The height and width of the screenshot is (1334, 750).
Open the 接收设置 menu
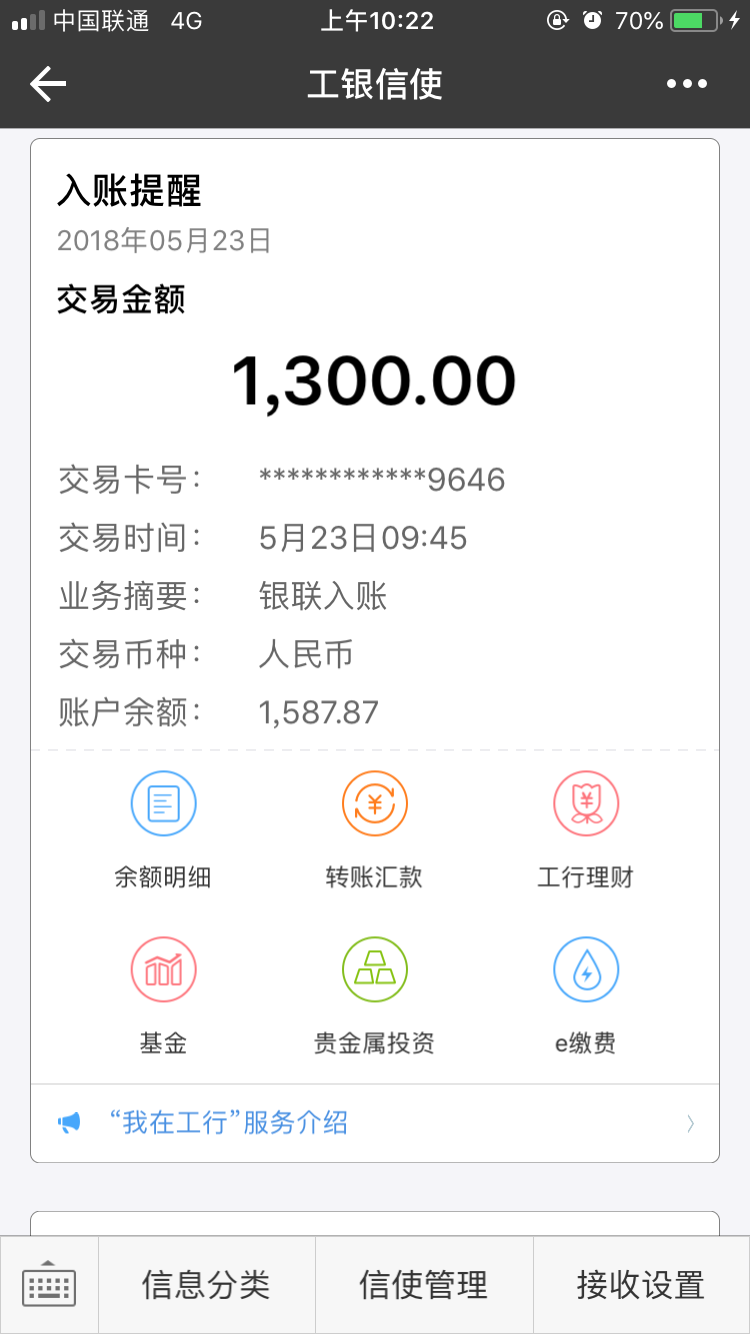[x=641, y=1285]
